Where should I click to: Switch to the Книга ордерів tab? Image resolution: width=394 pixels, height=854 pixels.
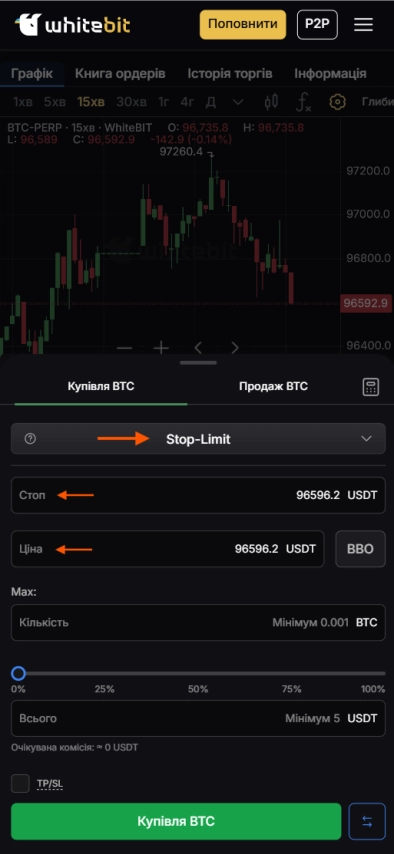(120, 74)
